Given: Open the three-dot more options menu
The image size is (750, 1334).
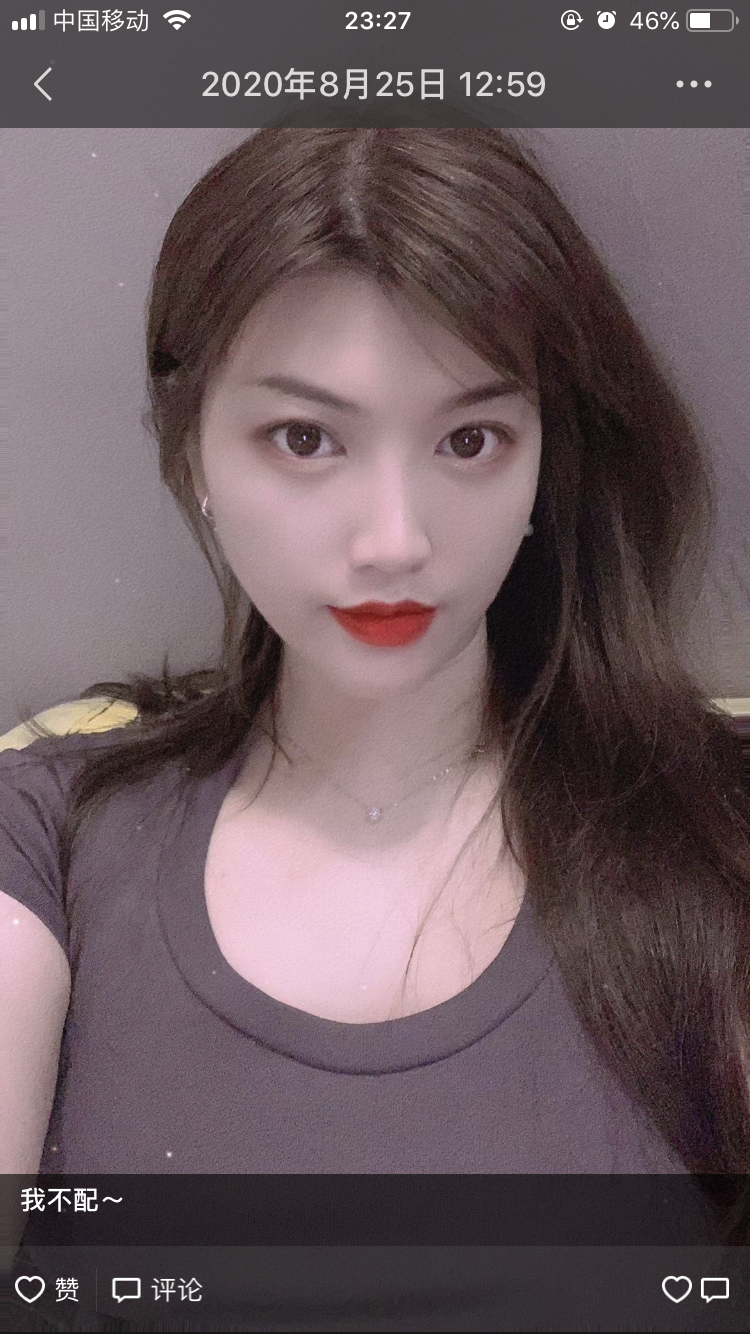Looking at the screenshot, I should pyautogui.click(x=694, y=85).
